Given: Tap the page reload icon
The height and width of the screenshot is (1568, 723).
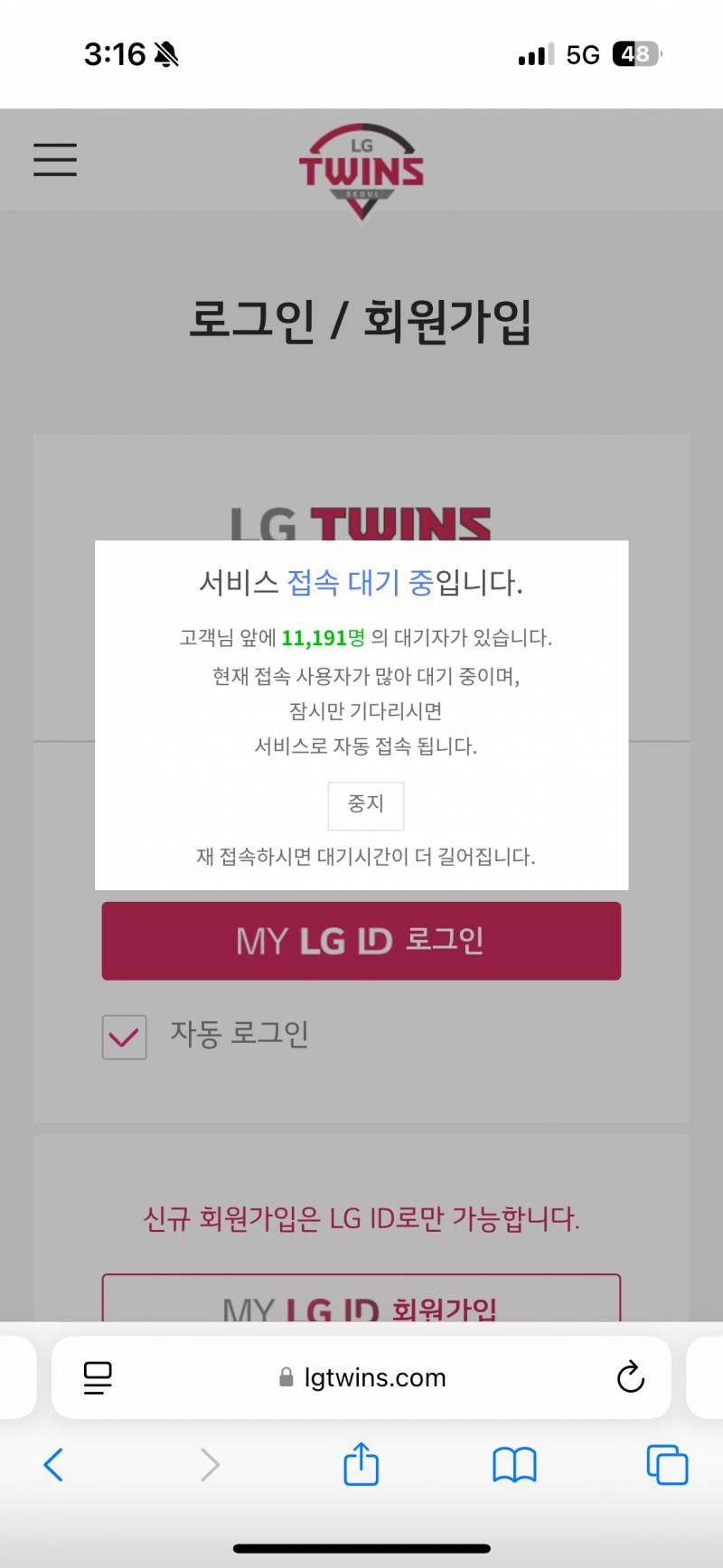Looking at the screenshot, I should (x=631, y=1377).
